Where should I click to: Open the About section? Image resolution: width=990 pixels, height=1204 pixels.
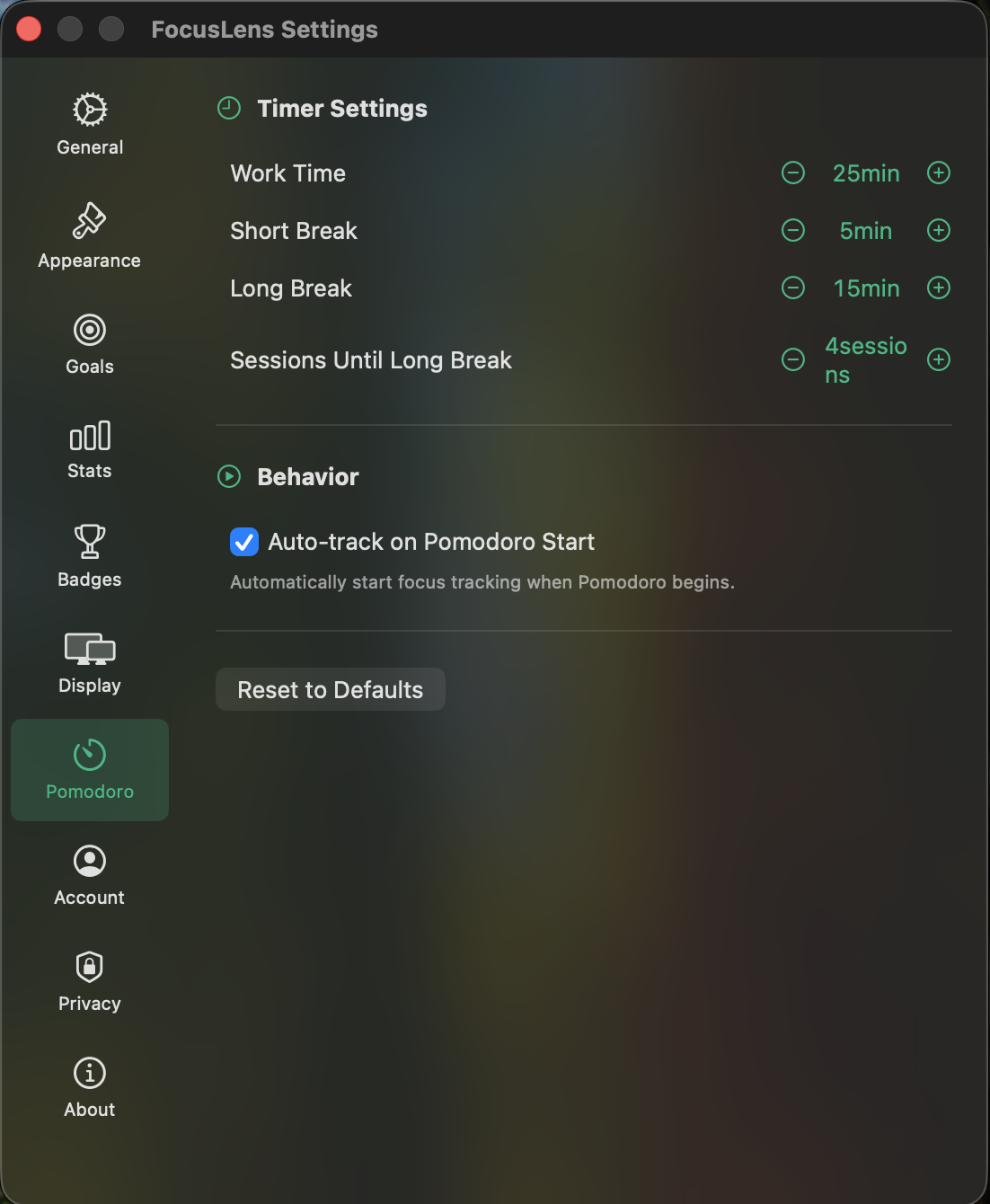(x=90, y=1088)
